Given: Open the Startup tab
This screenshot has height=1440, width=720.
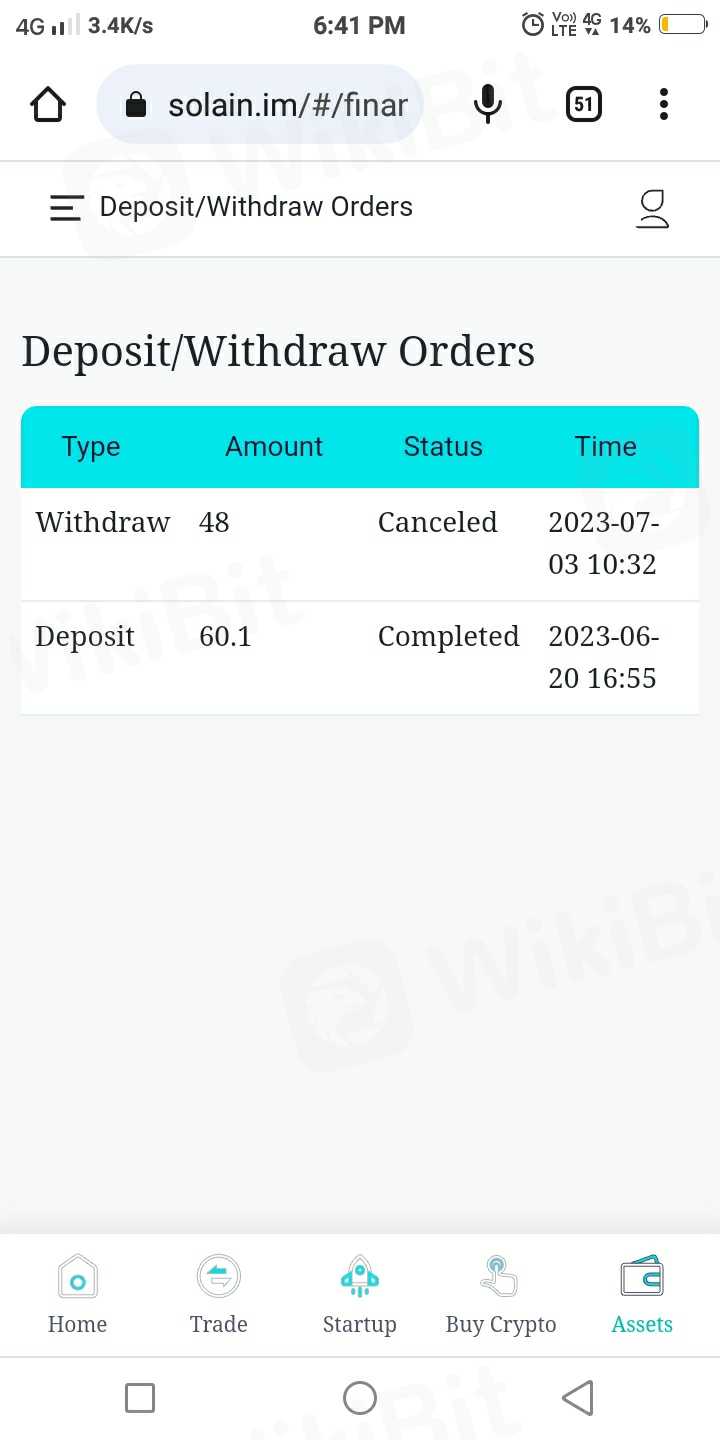Looking at the screenshot, I should (x=359, y=1295).
